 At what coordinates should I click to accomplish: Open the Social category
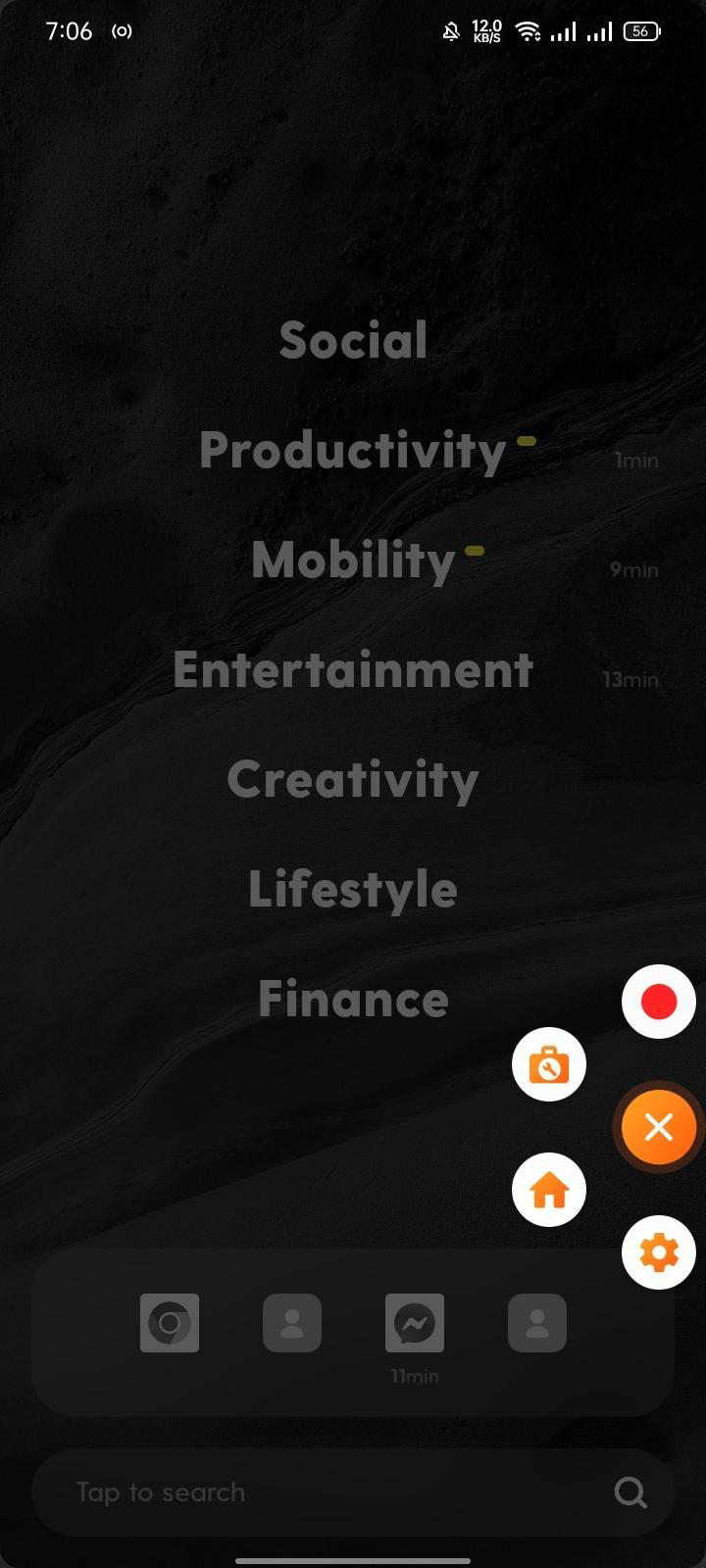pos(353,340)
